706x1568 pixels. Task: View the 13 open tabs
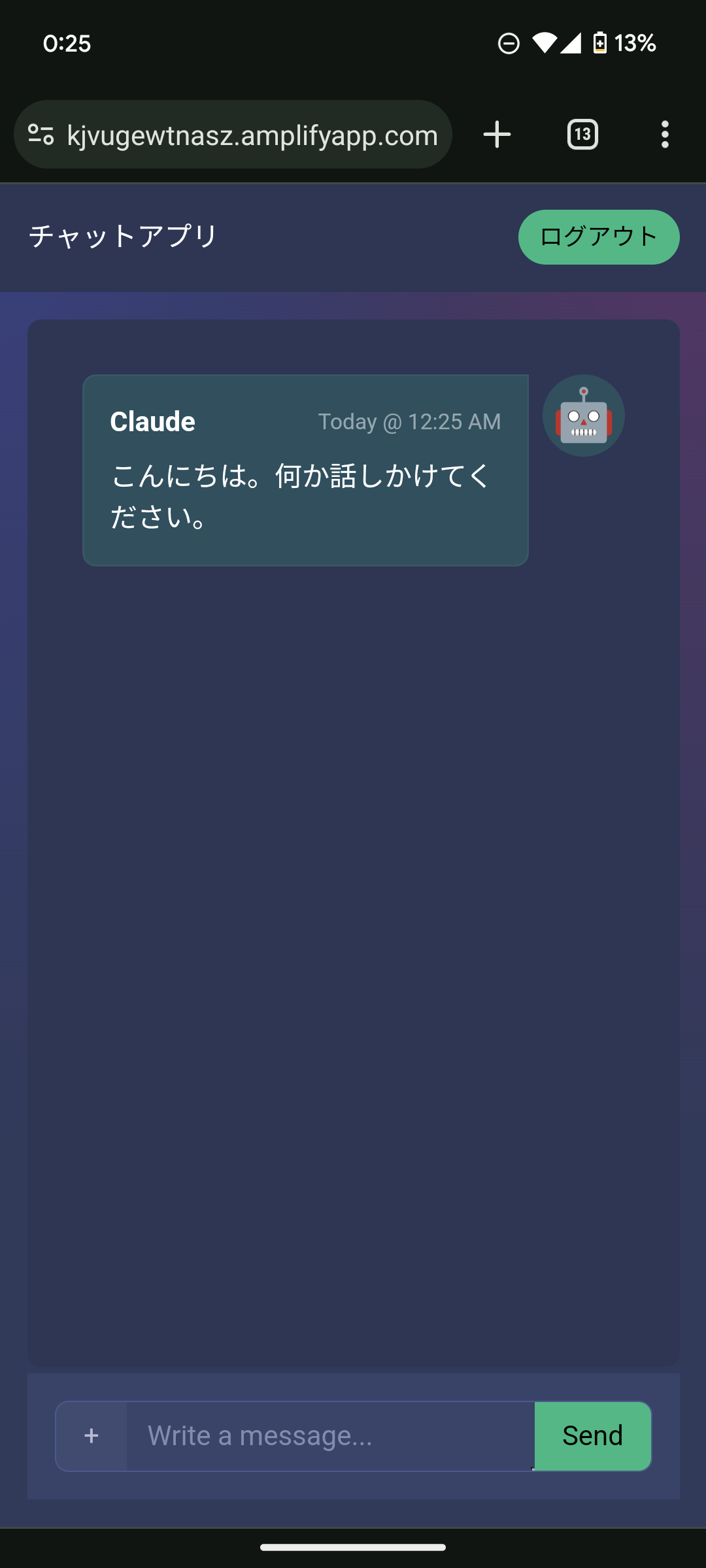[582, 135]
